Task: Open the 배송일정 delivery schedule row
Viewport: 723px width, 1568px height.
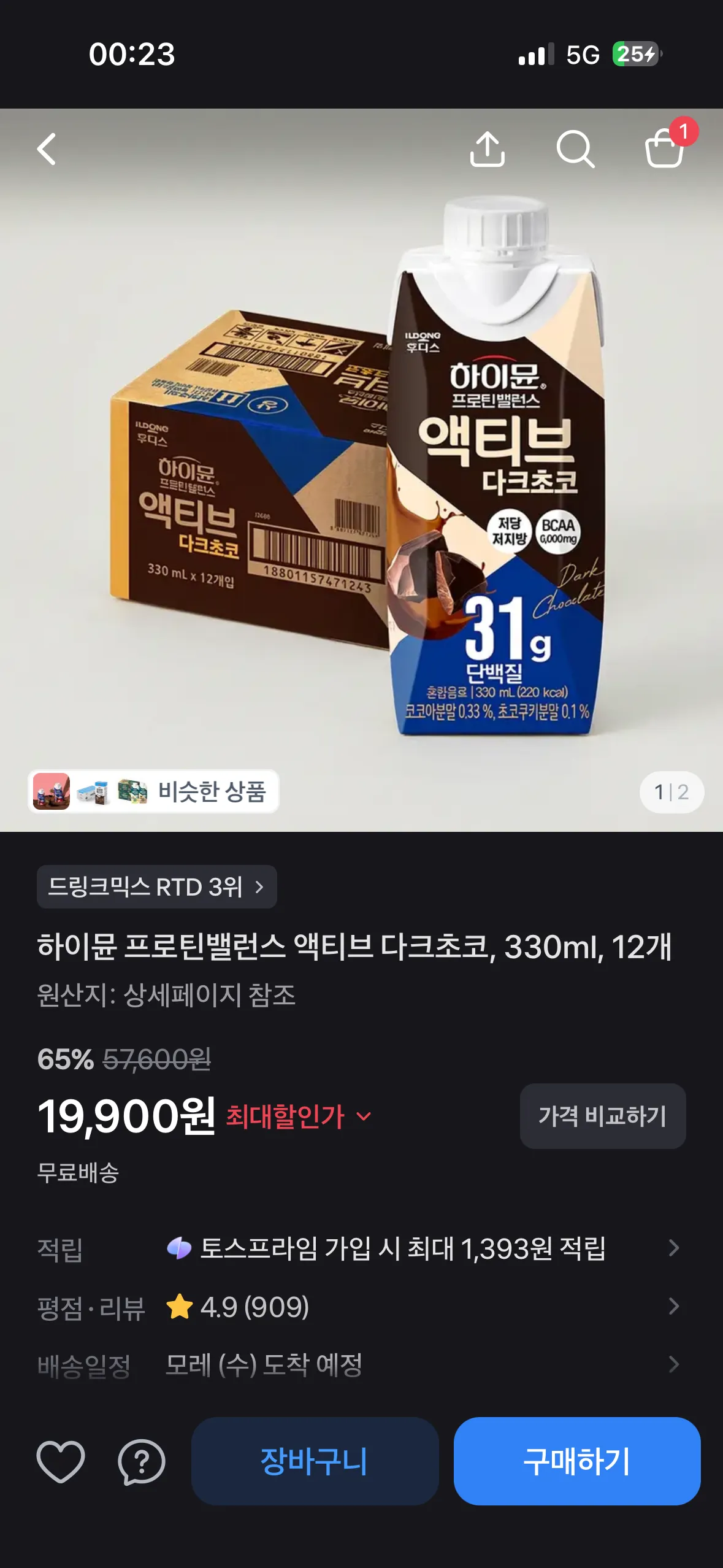Action: click(x=361, y=1365)
